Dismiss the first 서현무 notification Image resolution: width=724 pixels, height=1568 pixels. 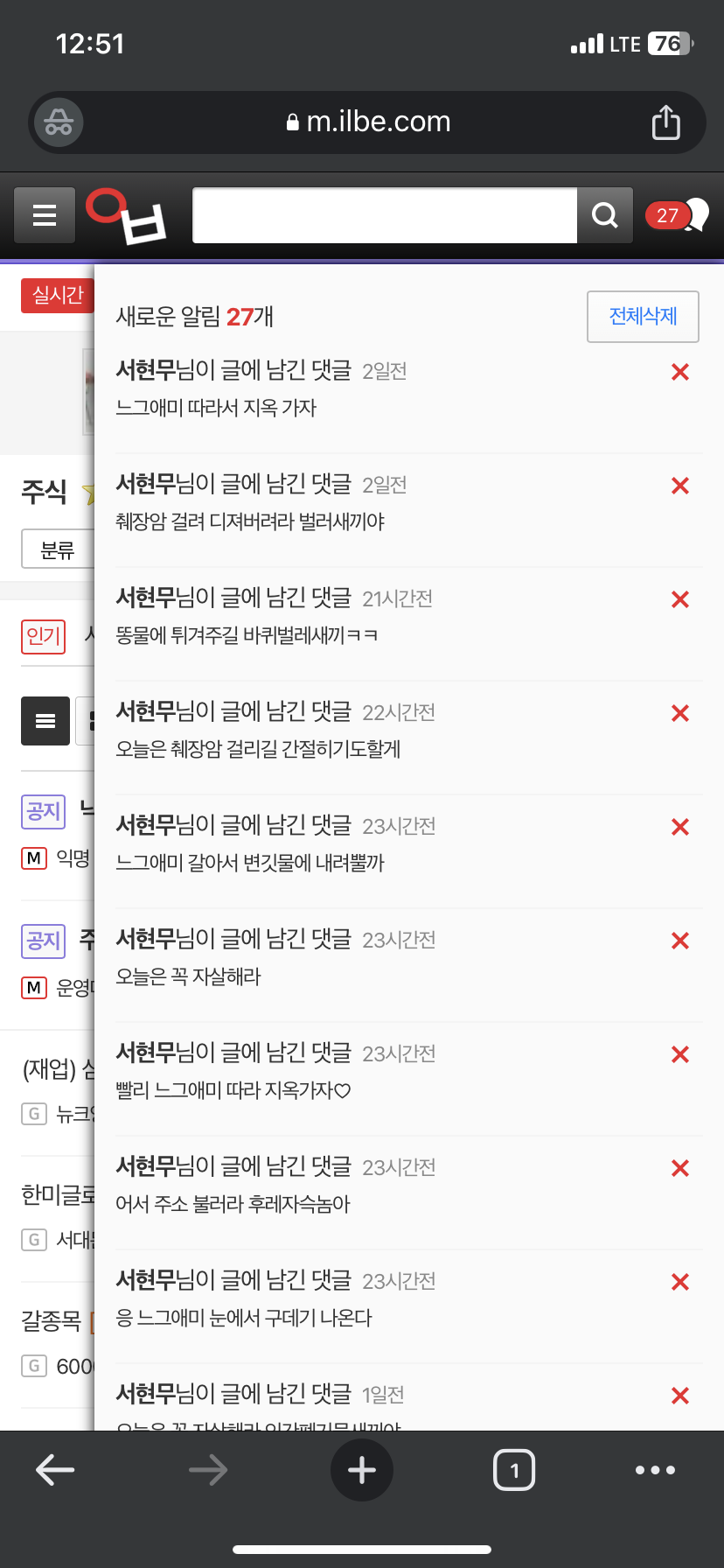(679, 372)
